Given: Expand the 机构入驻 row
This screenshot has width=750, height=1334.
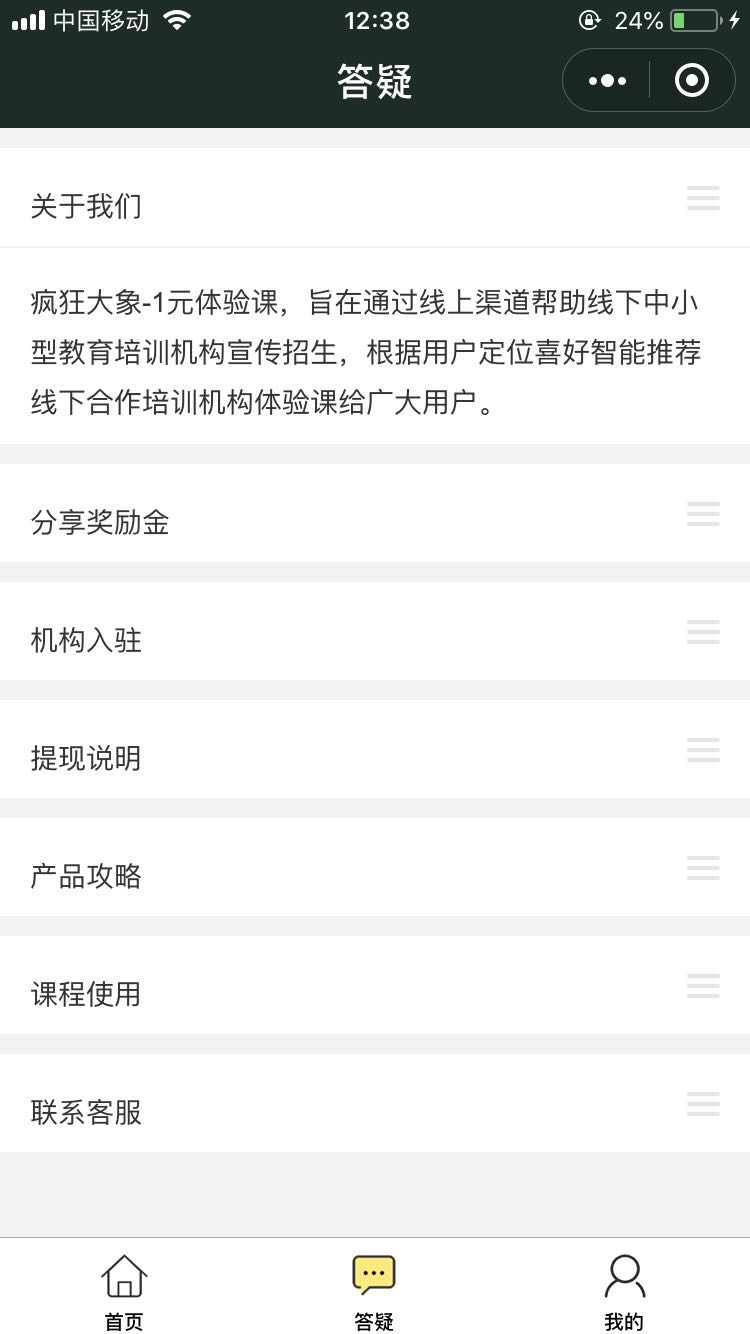Looking at the screenshot, I should [x=375, y=631].
